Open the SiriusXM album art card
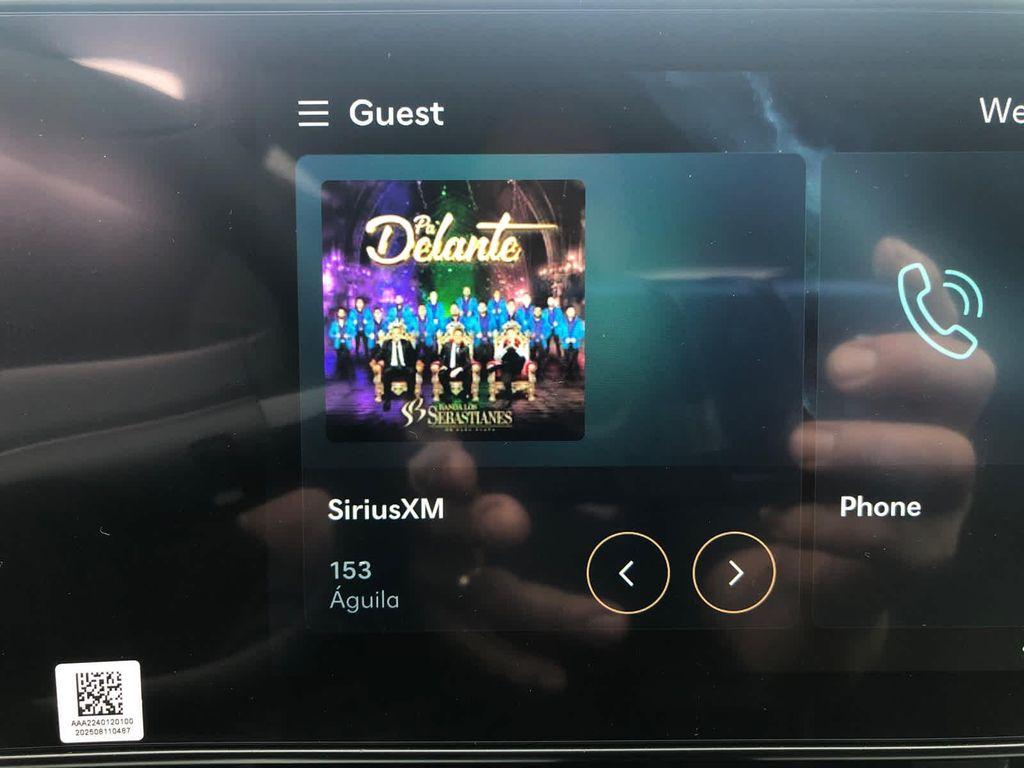Screen dimensions: 1024x768 454,310
